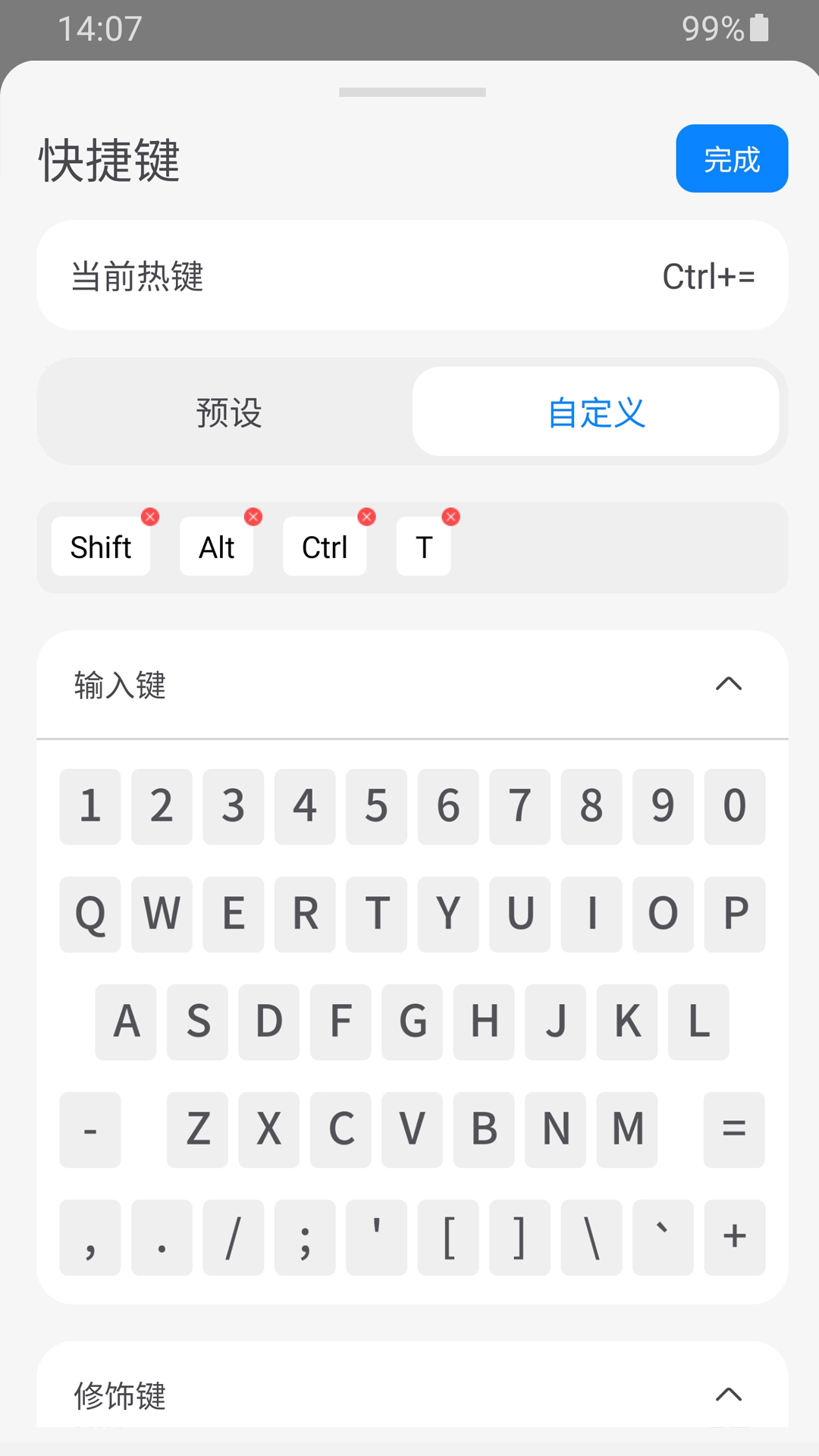819x1456 pixels.
Task: Select the comma key
Action: coord(89,1238)
